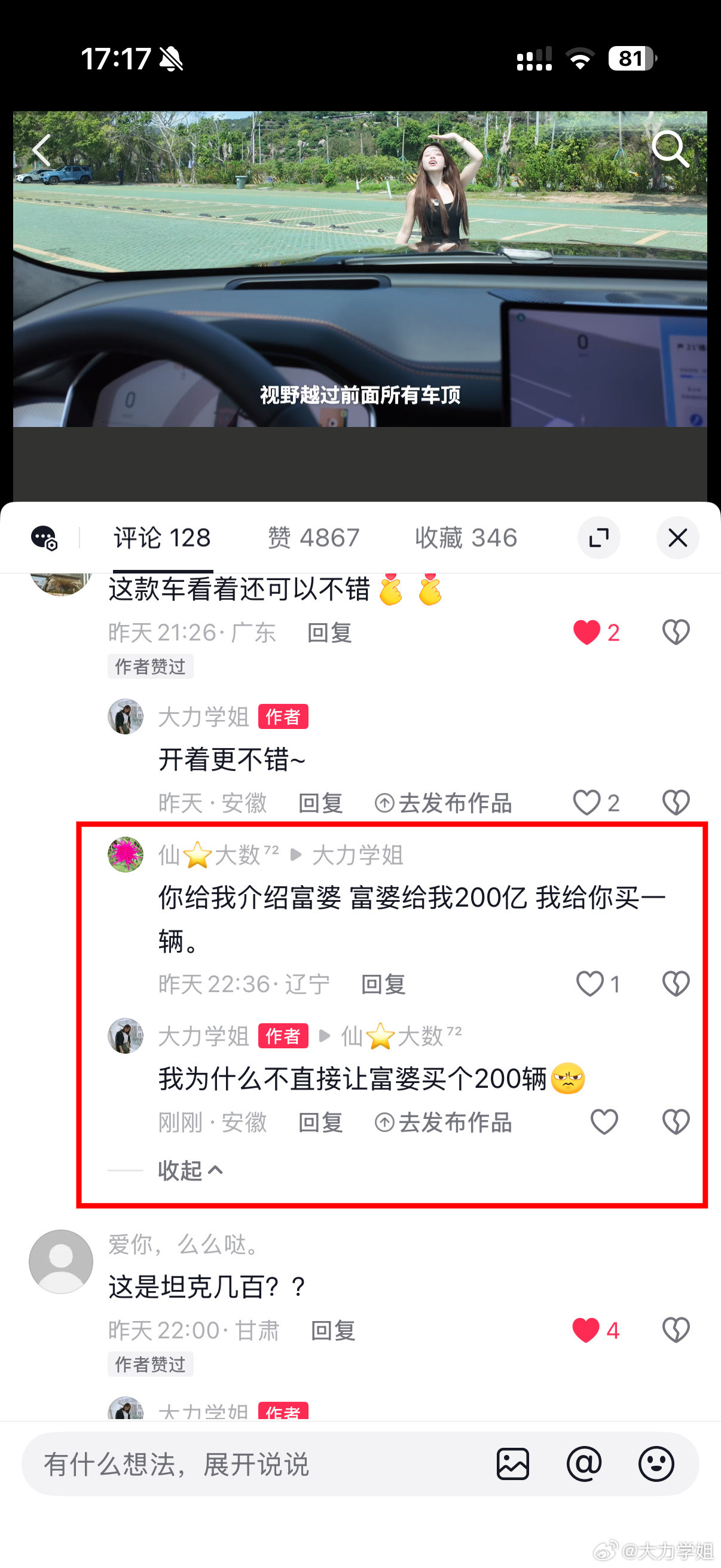Expand comments to fullscreen view
The height and width of the screenshot is (1568, 721).
click(x=599, y=538)
